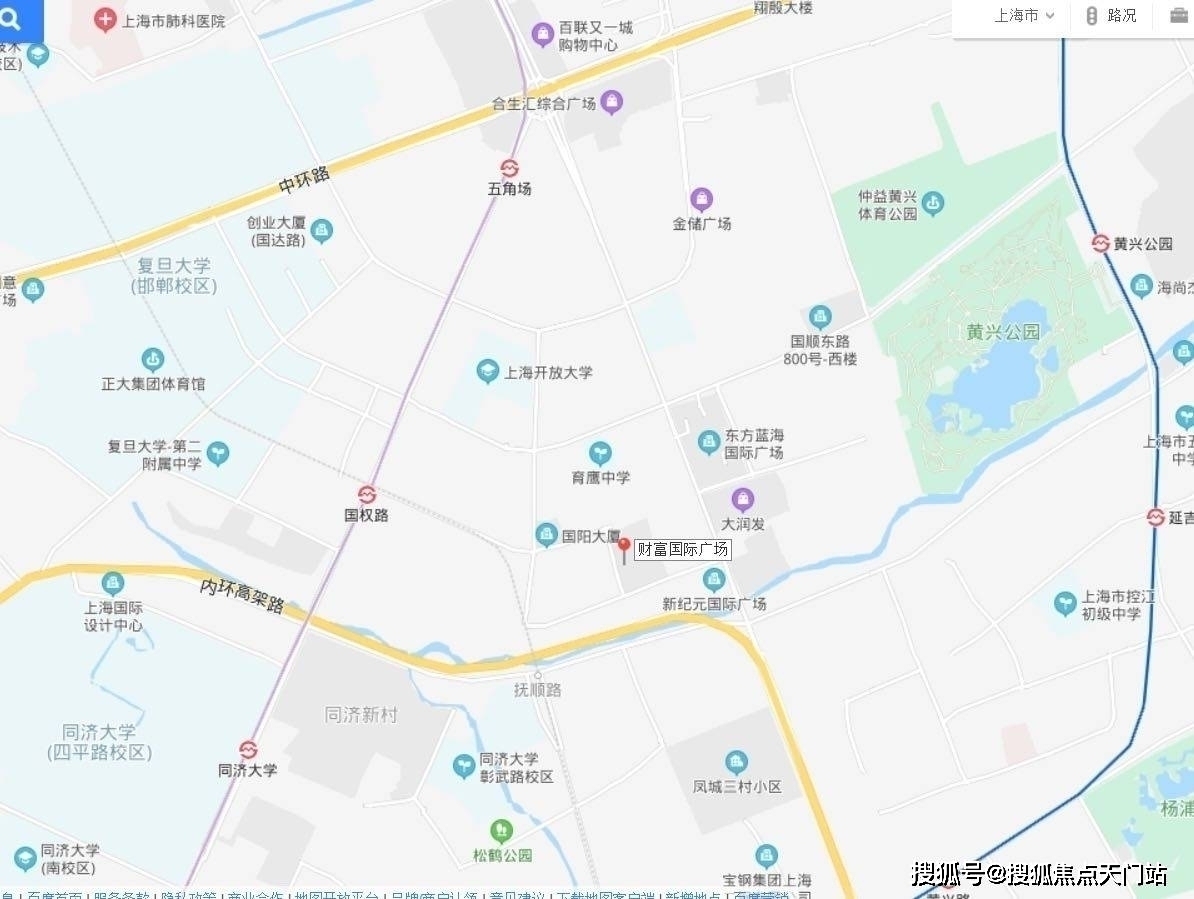Tap the 松鹤公园 park marker
Image resolution: width=1194 pixels, height=899 pixels.
pos(502,830)
